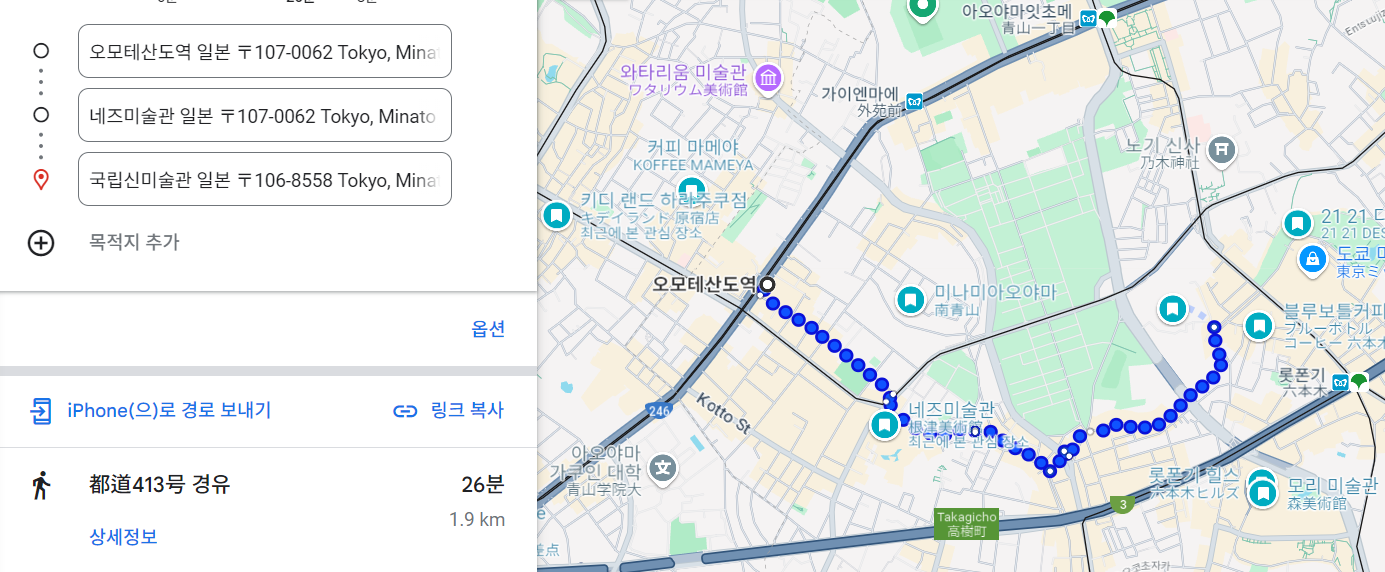
Task: Open route 옵션
Action: pyautogui.click(x=488, y=329)
